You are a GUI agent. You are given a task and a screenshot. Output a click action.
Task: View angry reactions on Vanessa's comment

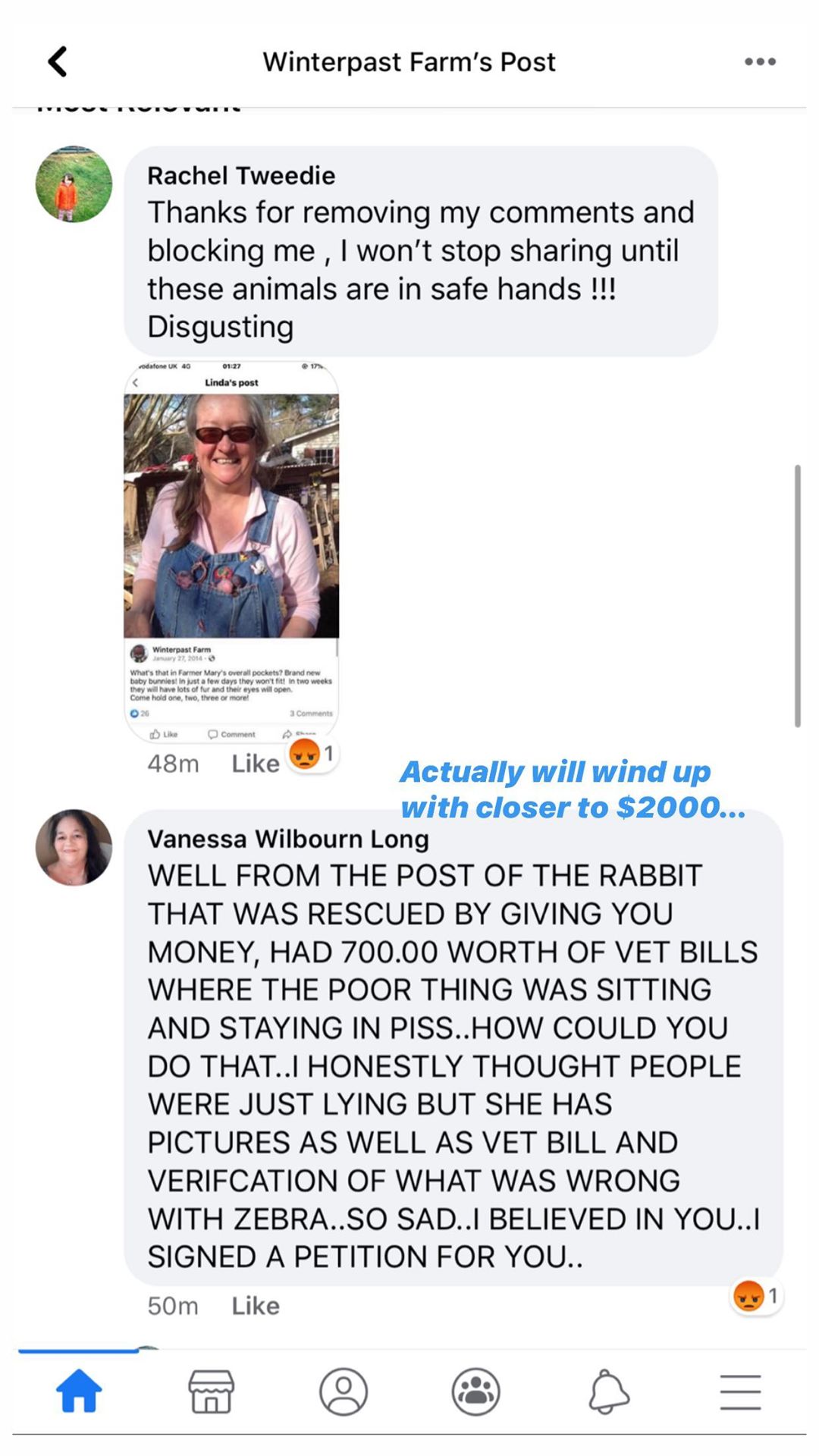(755, 1295)
